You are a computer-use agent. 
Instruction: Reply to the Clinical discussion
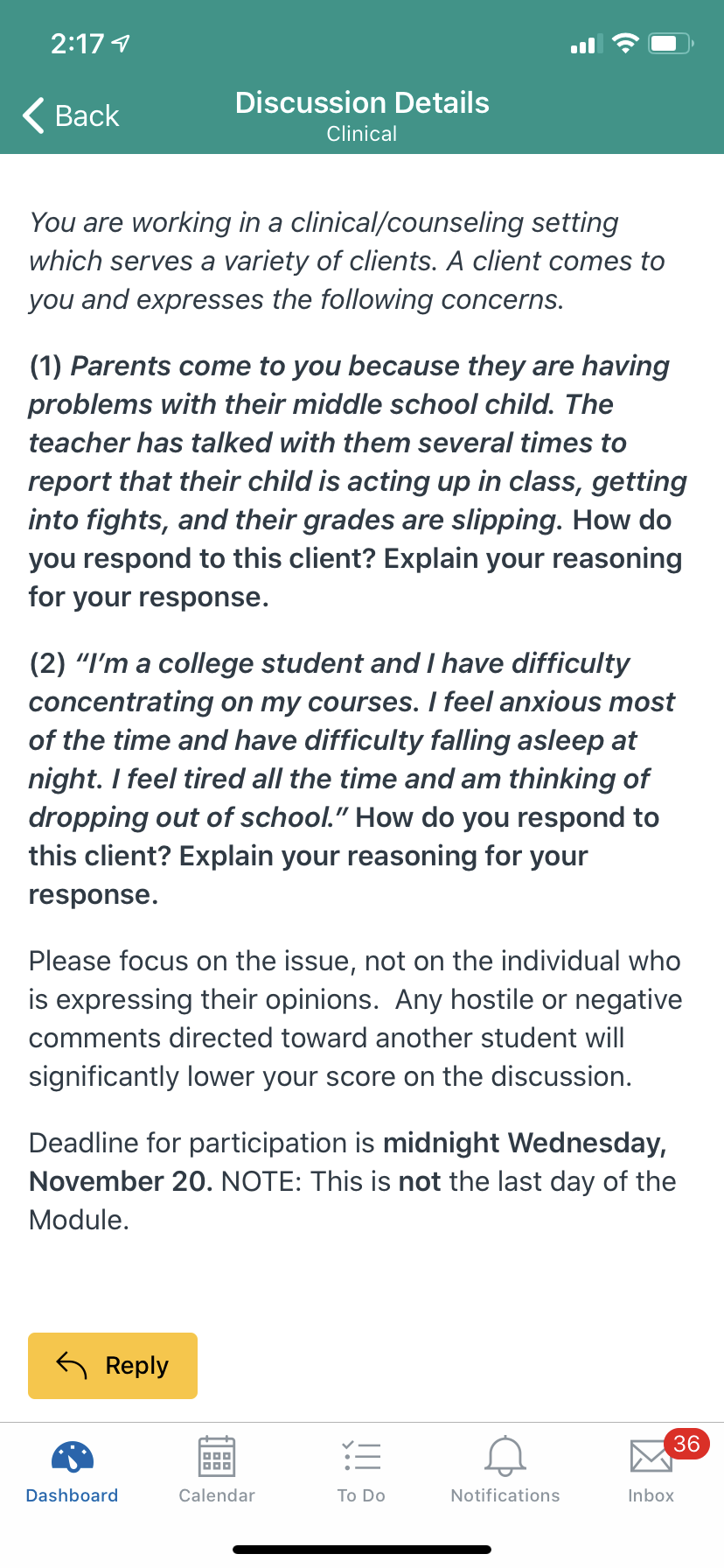click(113, 1365)
